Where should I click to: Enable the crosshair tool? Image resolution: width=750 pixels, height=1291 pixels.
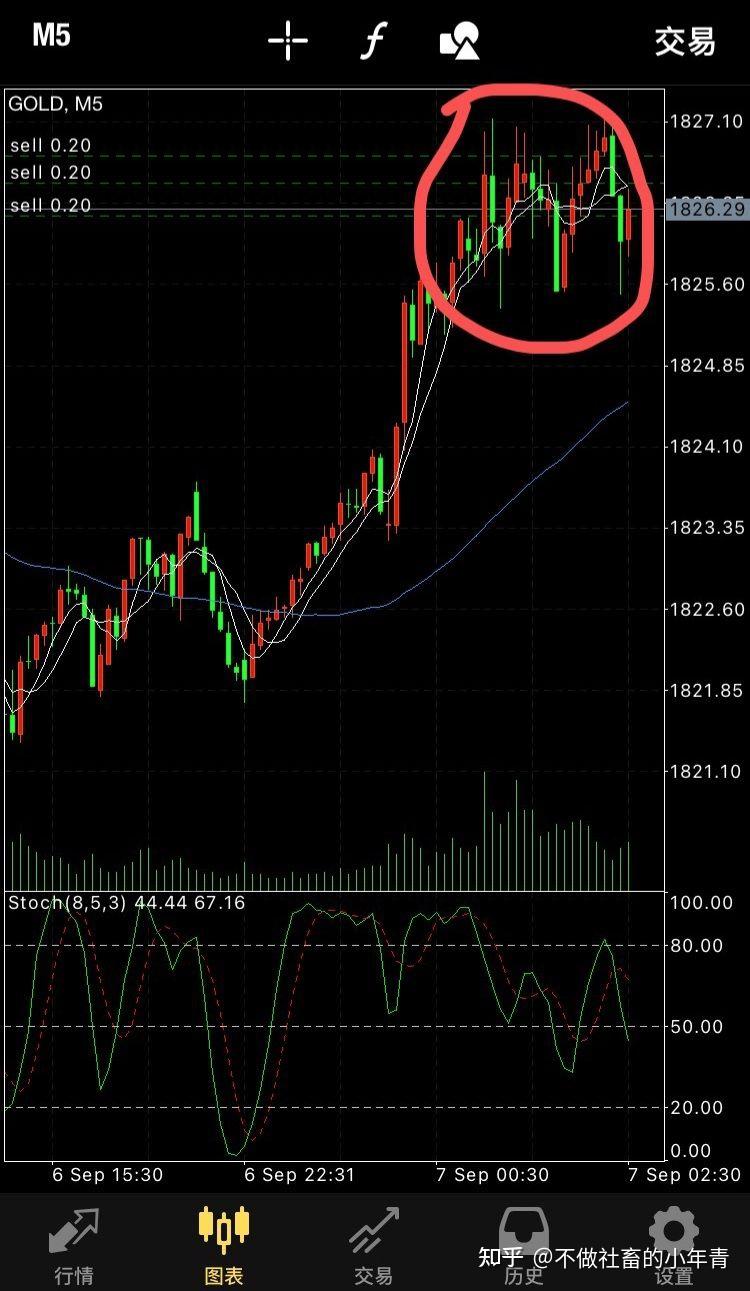[x=288, y=41]
